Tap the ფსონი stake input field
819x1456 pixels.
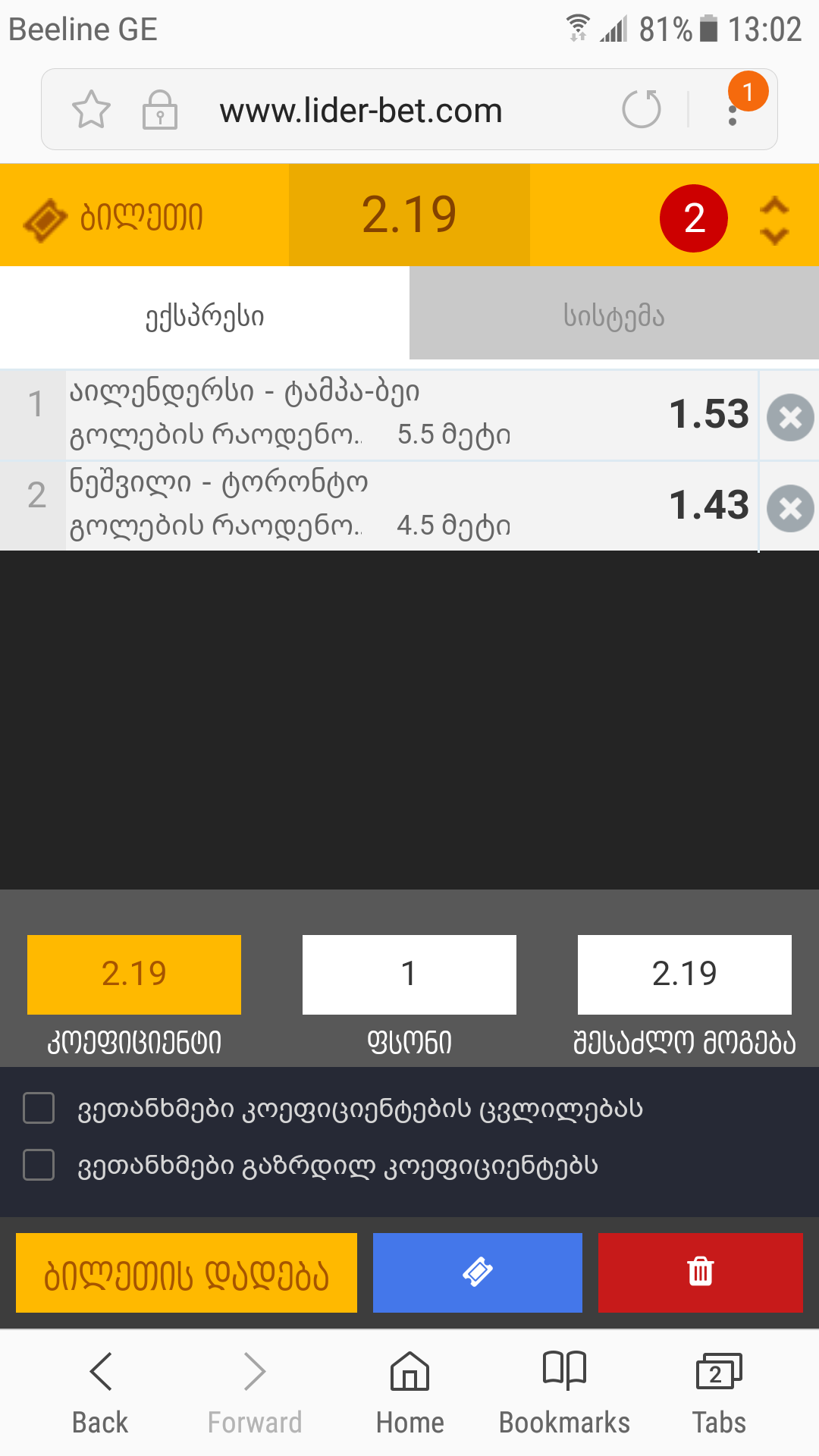point(409,974)
